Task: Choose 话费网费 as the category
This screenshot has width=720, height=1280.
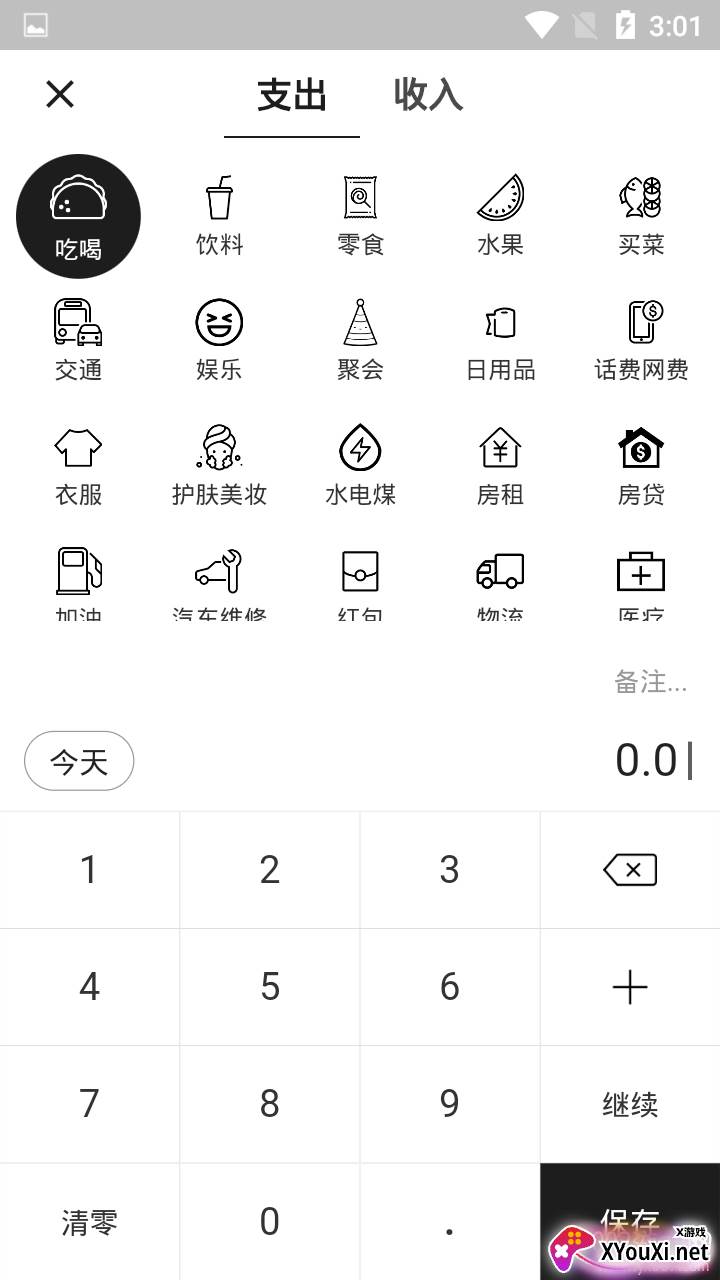Action: click(x=641, y=341)
